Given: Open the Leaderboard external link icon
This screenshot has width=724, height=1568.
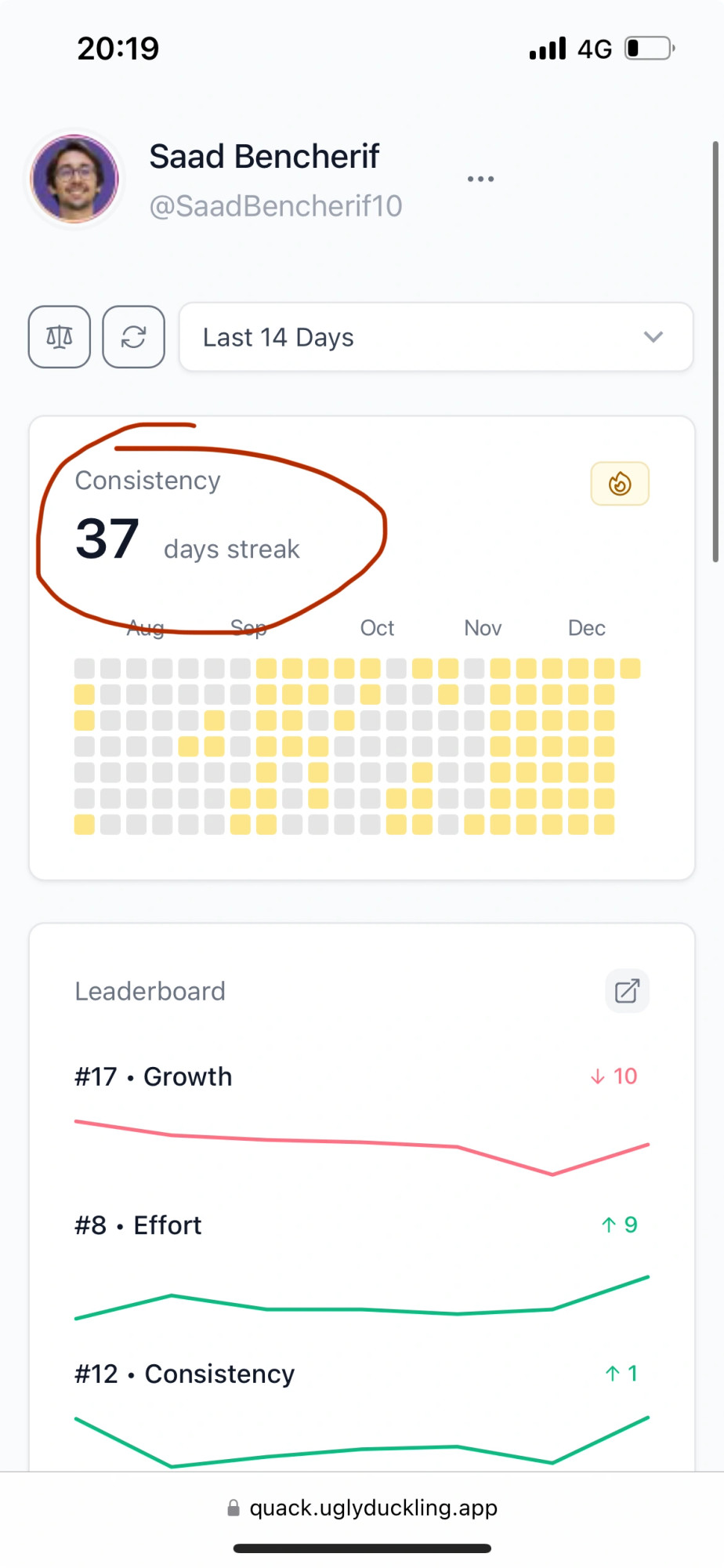Looking at the screenshot, I should [627, 991].
